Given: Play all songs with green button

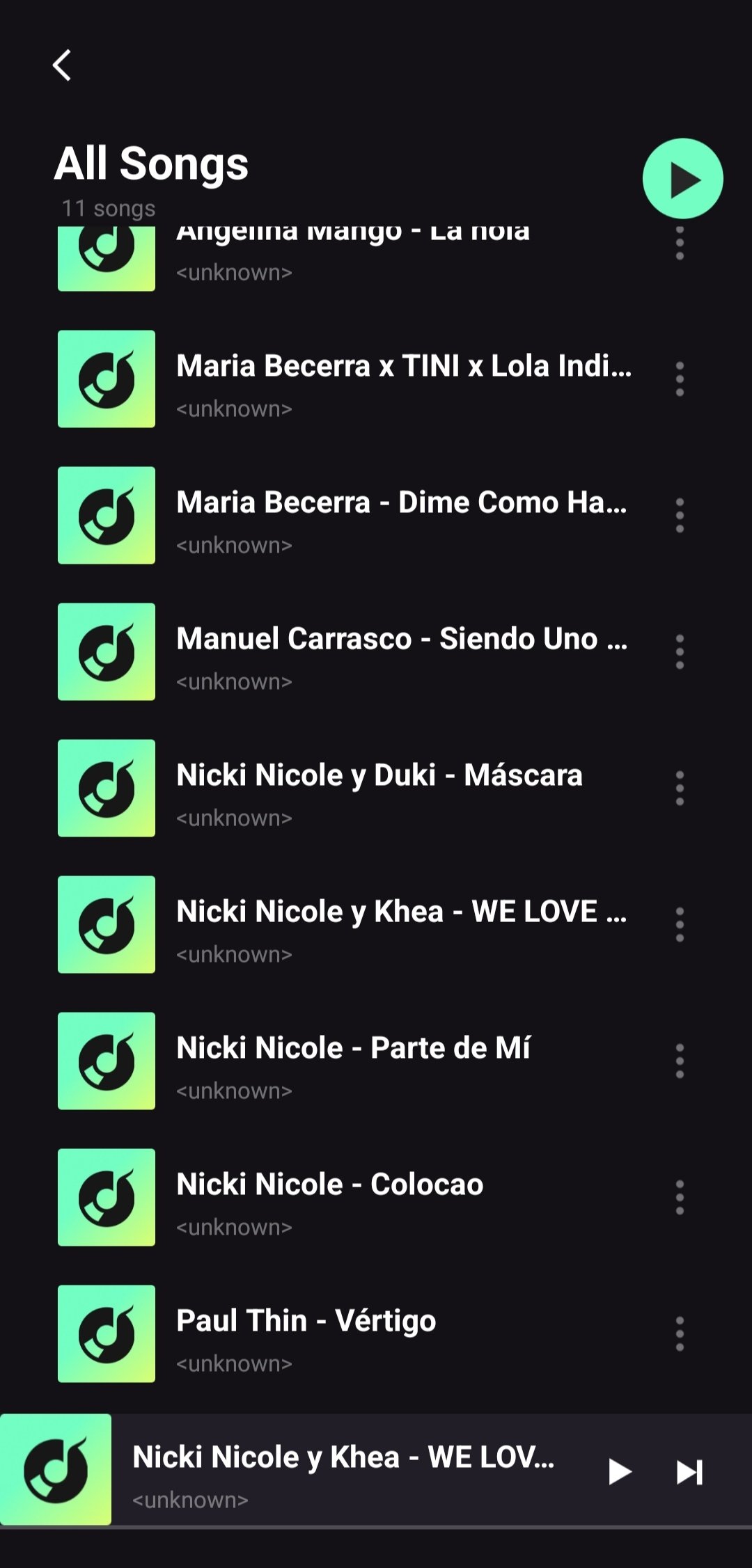Looking at the screenshot, I should (682, 179).
